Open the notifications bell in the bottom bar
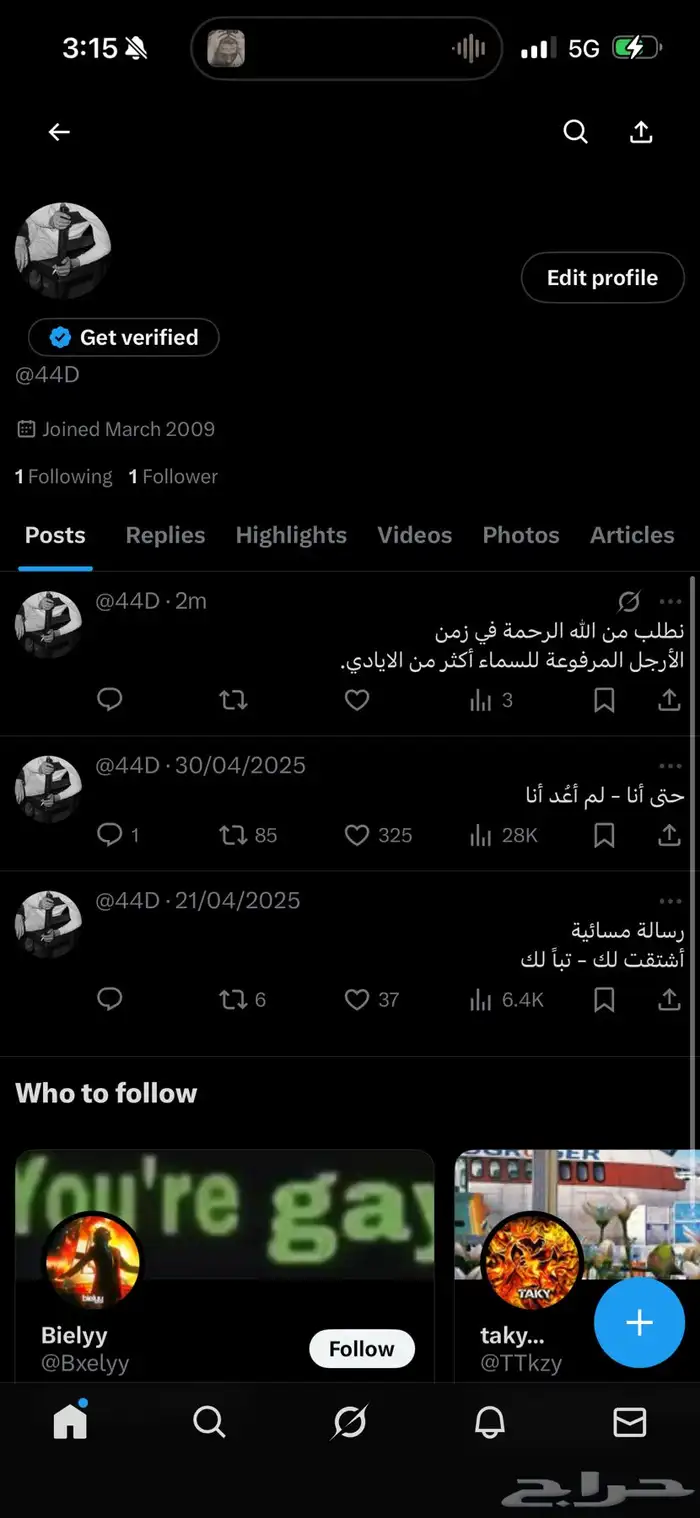Image resolution: width=700 pixels, height=1518 pixels. tap(490, 1422)
